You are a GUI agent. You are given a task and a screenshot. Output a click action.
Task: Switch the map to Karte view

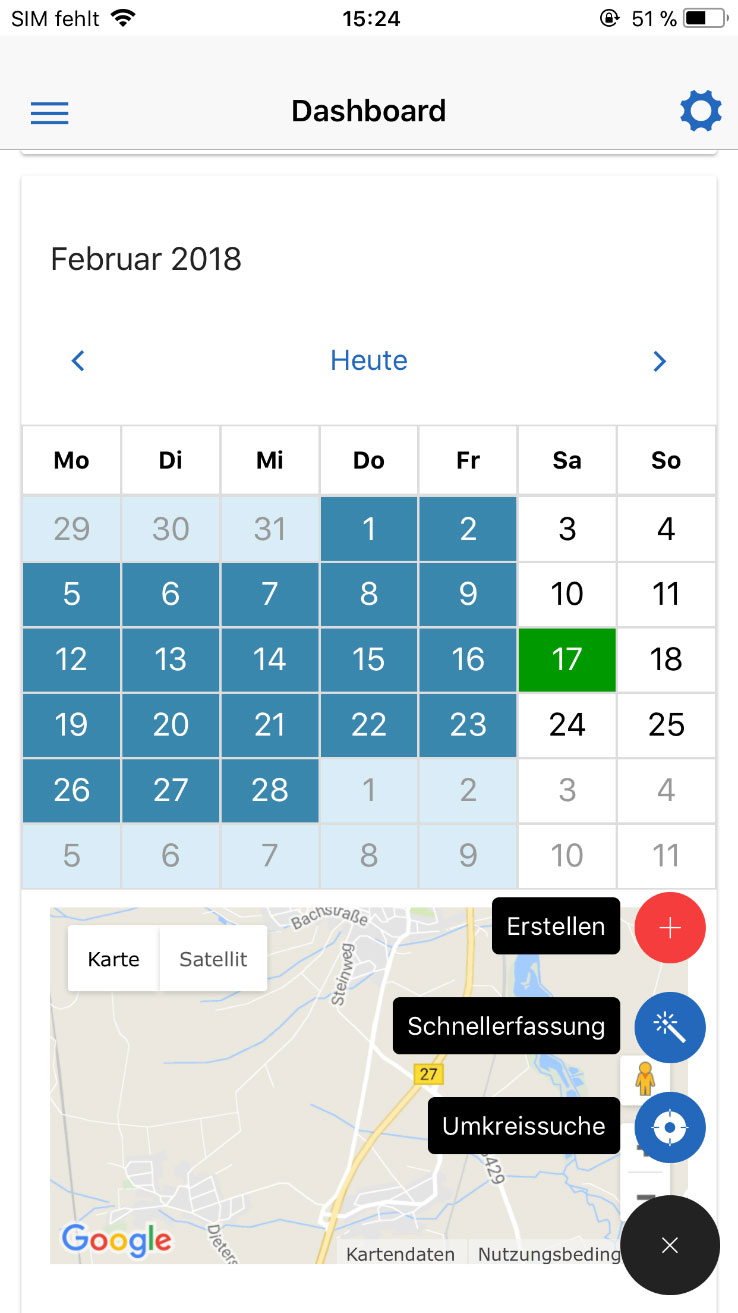tap(114, 959)
